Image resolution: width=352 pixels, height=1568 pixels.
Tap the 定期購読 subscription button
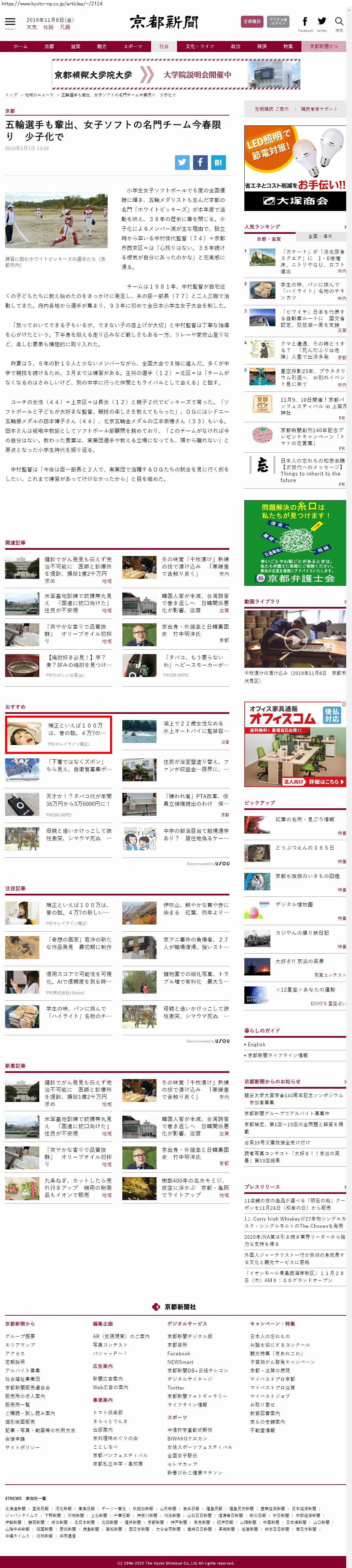[x=252, y=22]
